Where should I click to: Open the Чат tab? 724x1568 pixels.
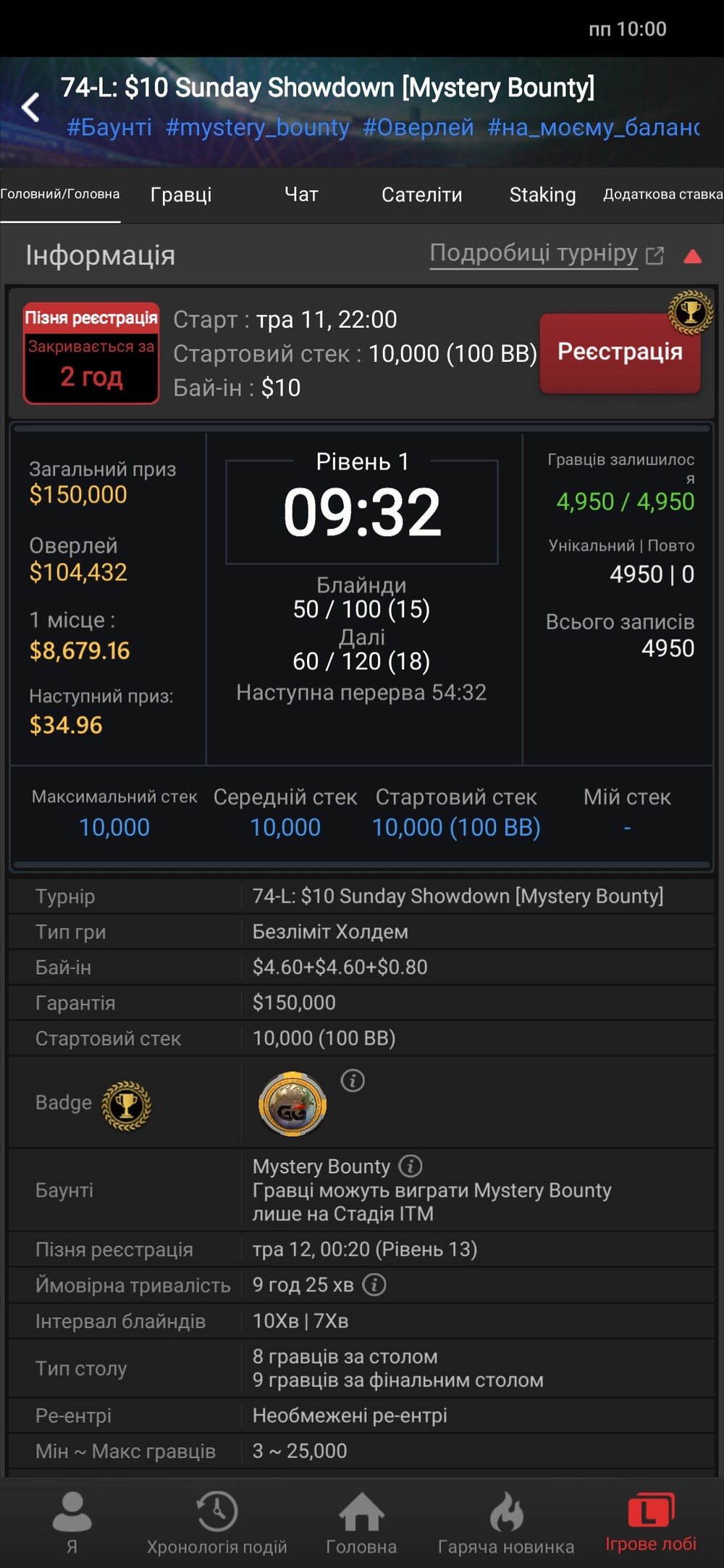tap(301, 194)
